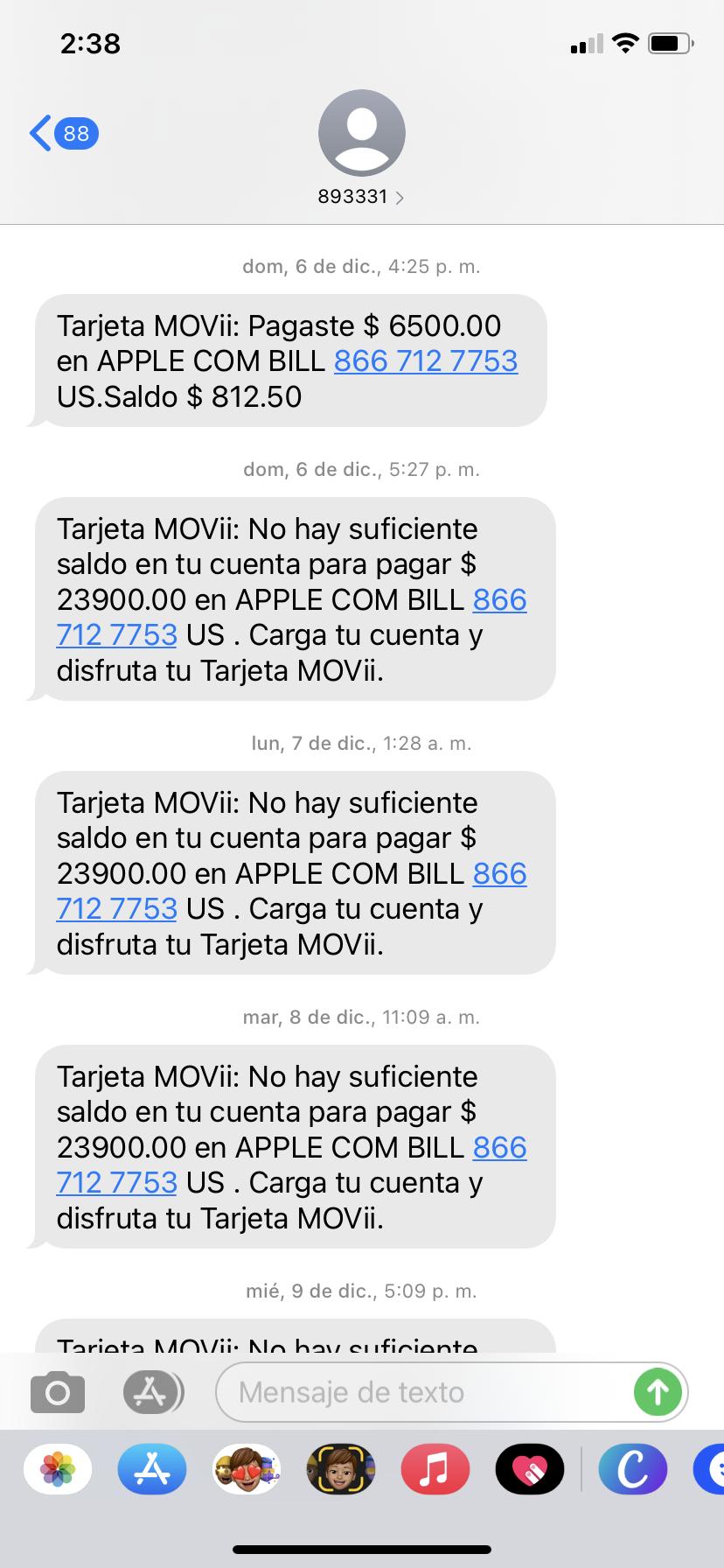
Task: Go back to the messages list
Action: (x=61, y=134)
